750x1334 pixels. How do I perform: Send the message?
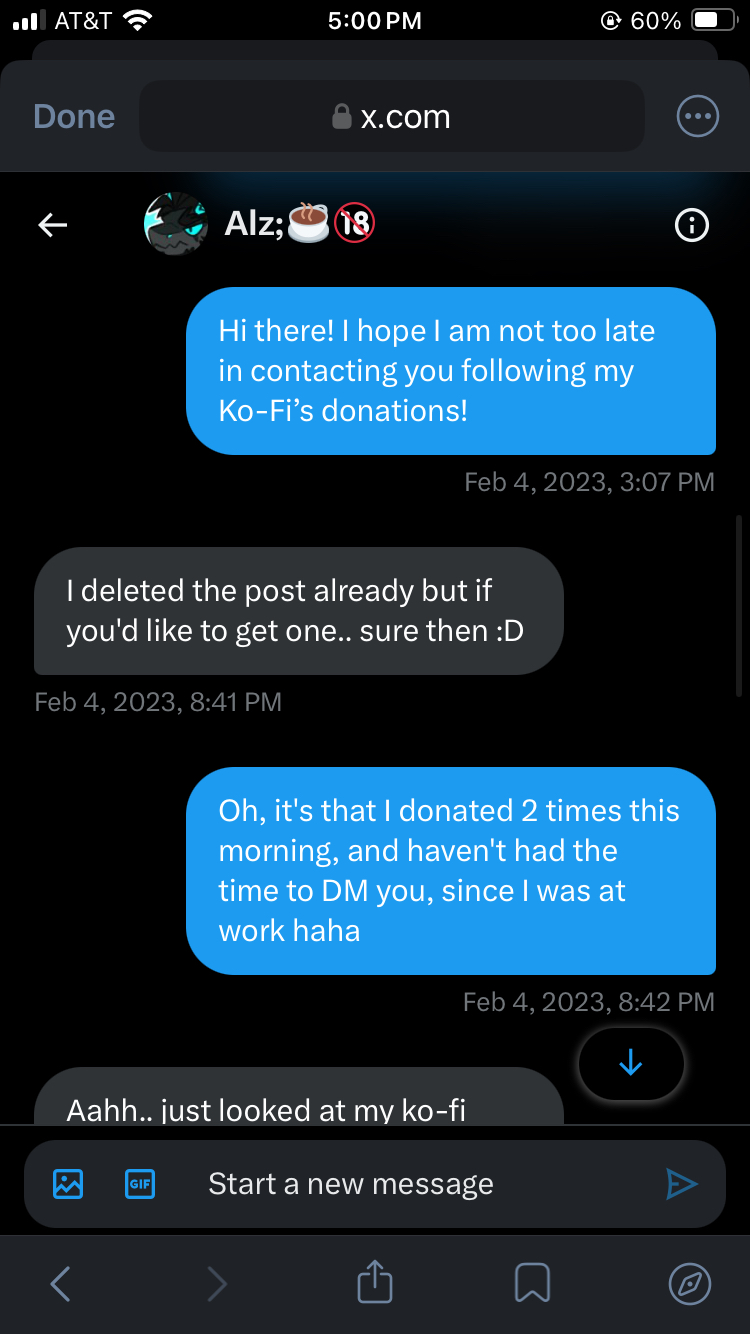[x=682, y=1184]
